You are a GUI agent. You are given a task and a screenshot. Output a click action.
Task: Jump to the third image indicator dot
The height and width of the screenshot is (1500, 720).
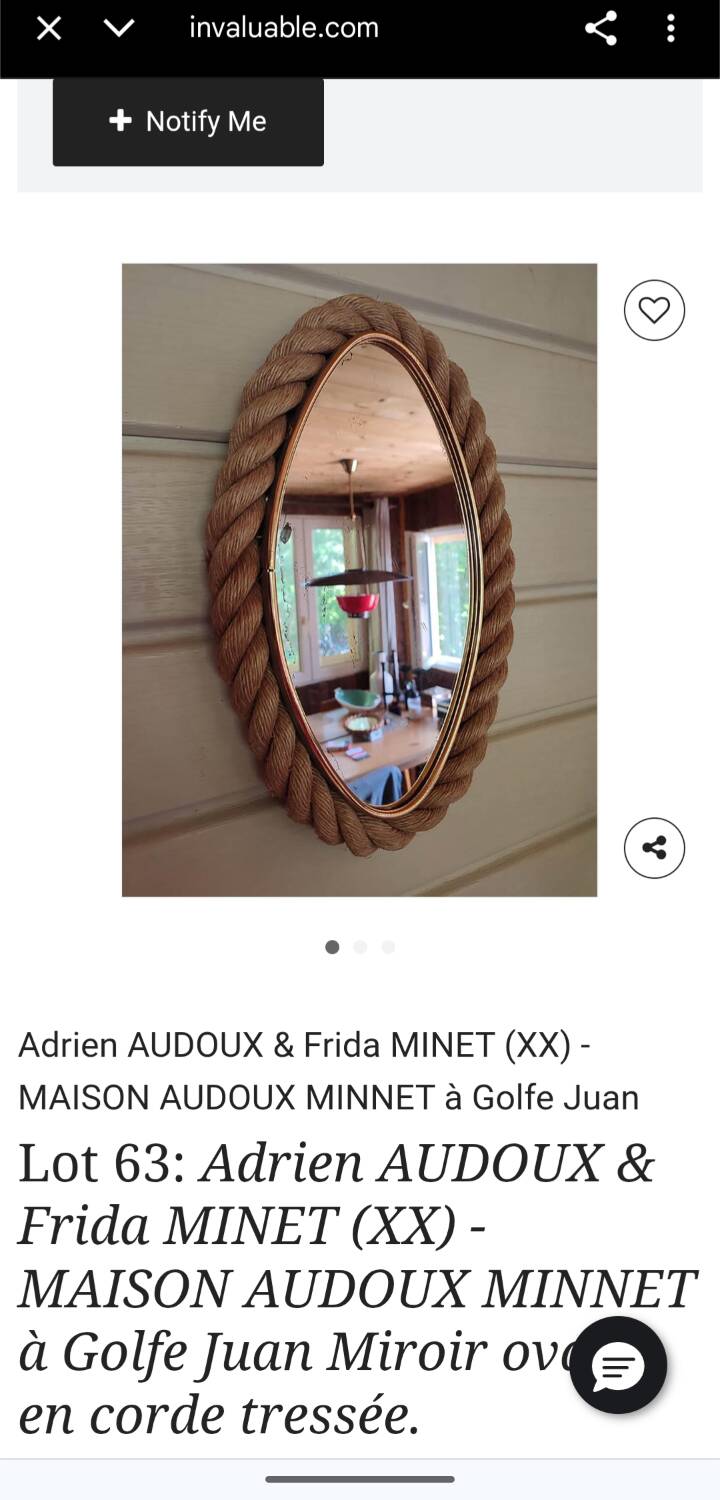point(388,945)
